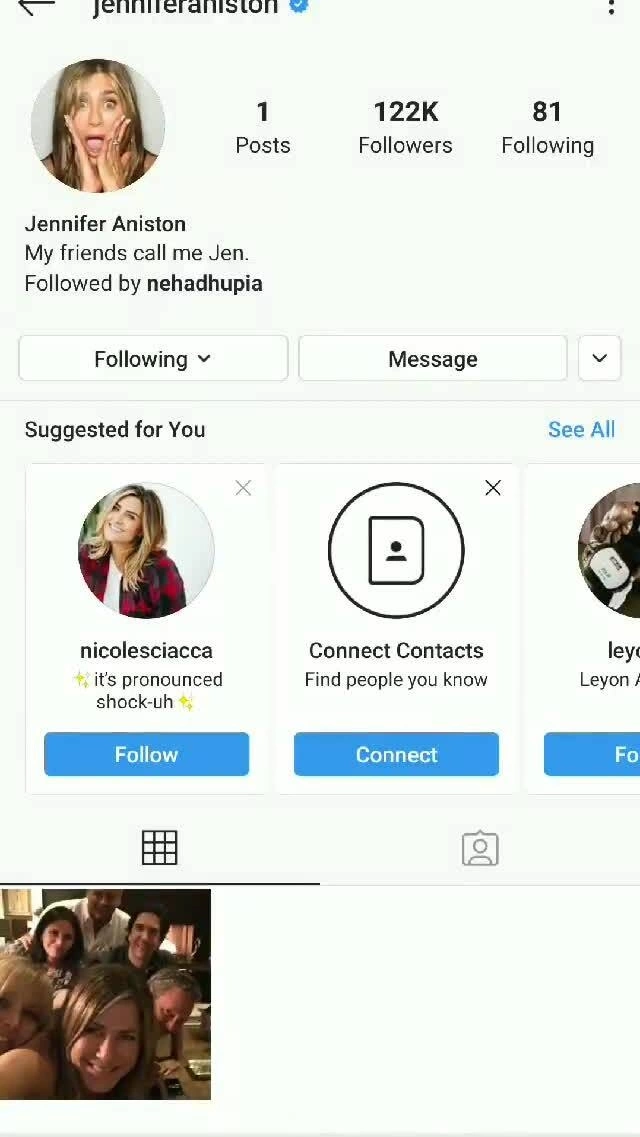Collapse suggestions with the chevron button
The width and height of the screenshot is (640, 1137).
coord(599,359)
